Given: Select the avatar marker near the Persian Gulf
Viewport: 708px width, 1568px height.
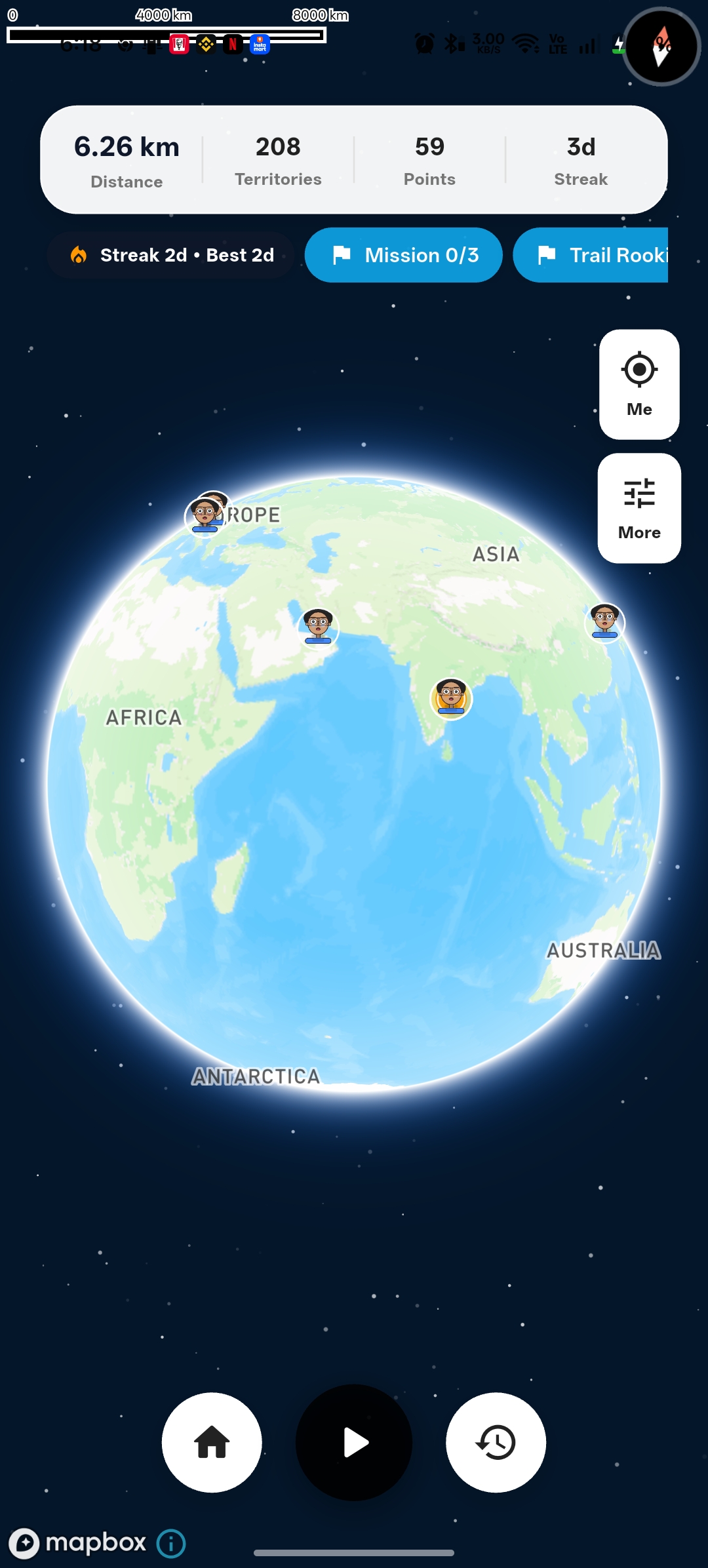Looking at the screenshot, I should coord(319,626).
